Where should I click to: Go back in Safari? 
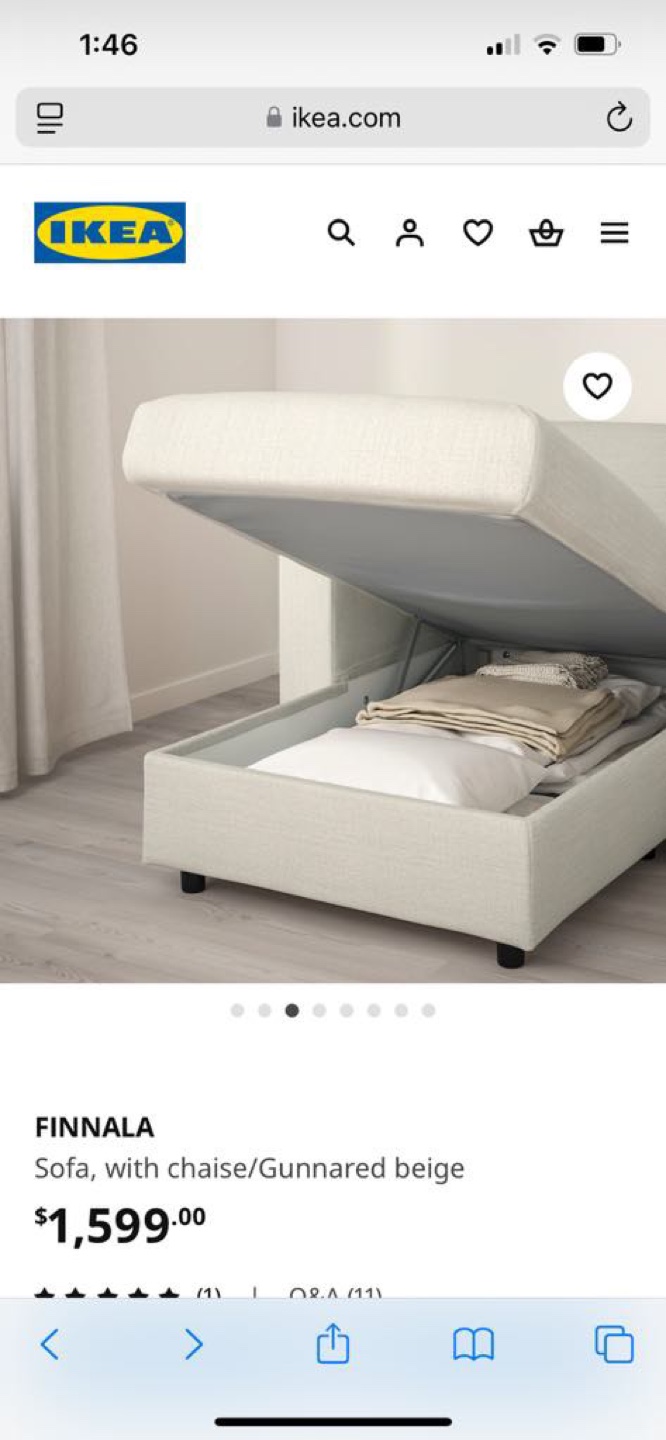pos(49,1344)
